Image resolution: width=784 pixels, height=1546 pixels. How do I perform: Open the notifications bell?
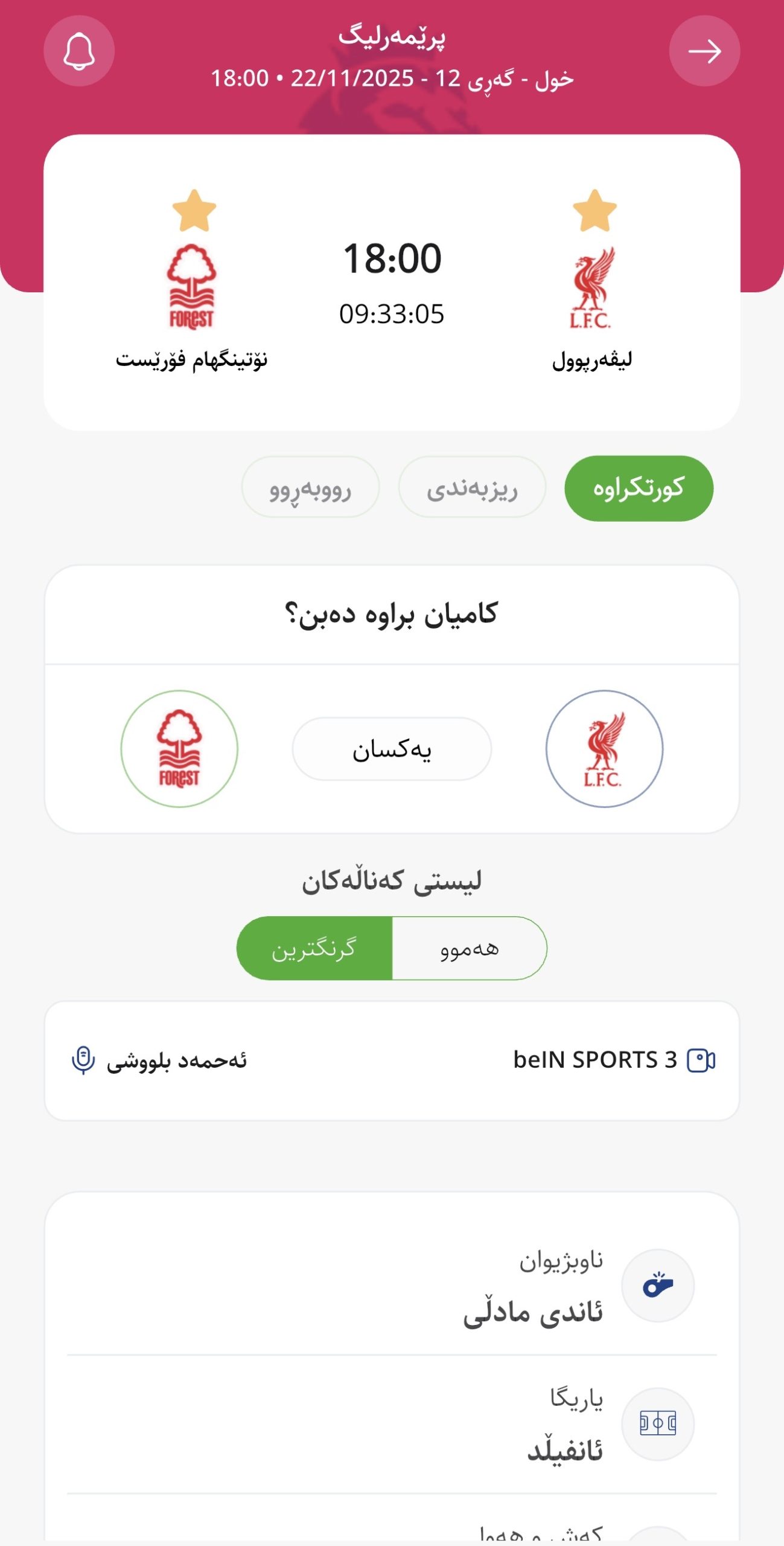tap(79, 51)
